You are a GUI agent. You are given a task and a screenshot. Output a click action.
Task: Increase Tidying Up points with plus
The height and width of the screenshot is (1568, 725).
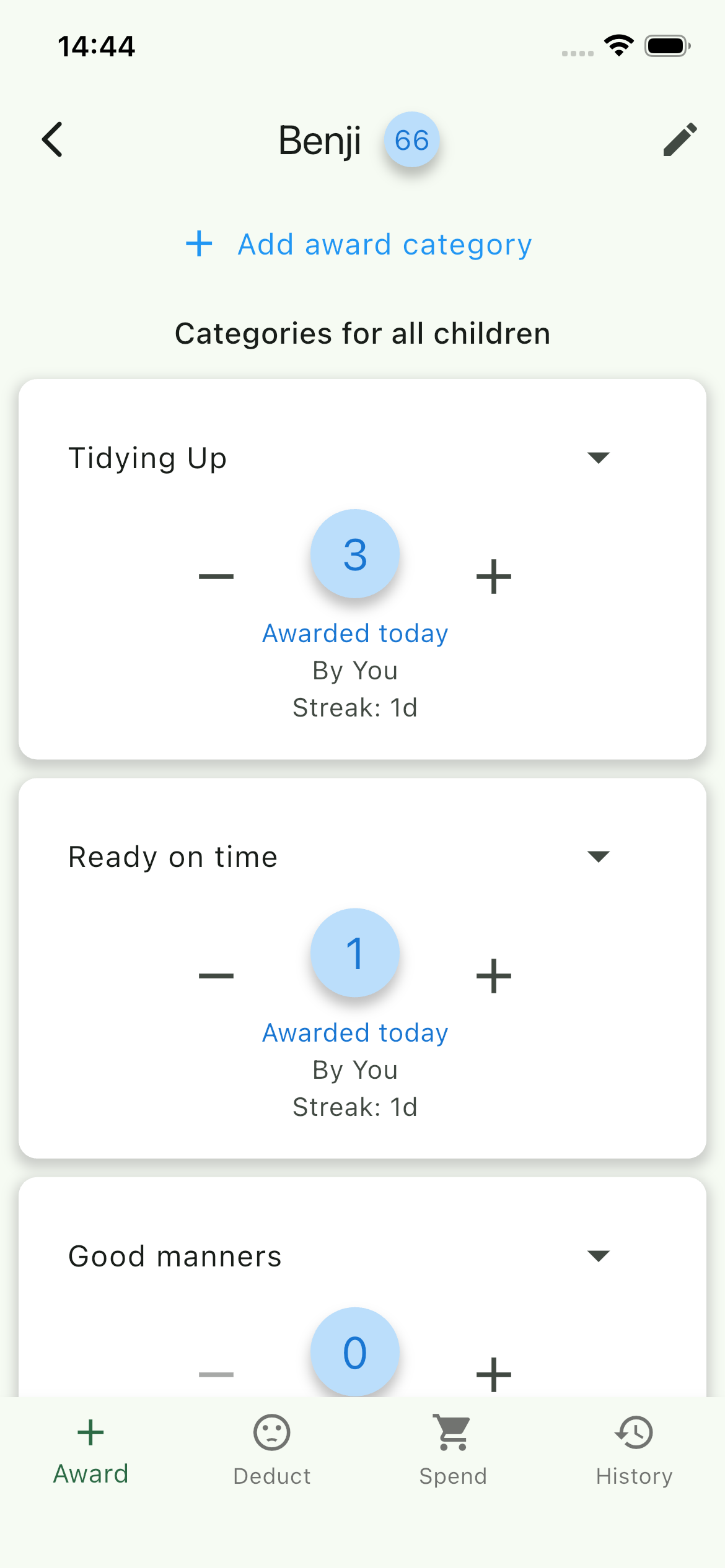point(493,576)
